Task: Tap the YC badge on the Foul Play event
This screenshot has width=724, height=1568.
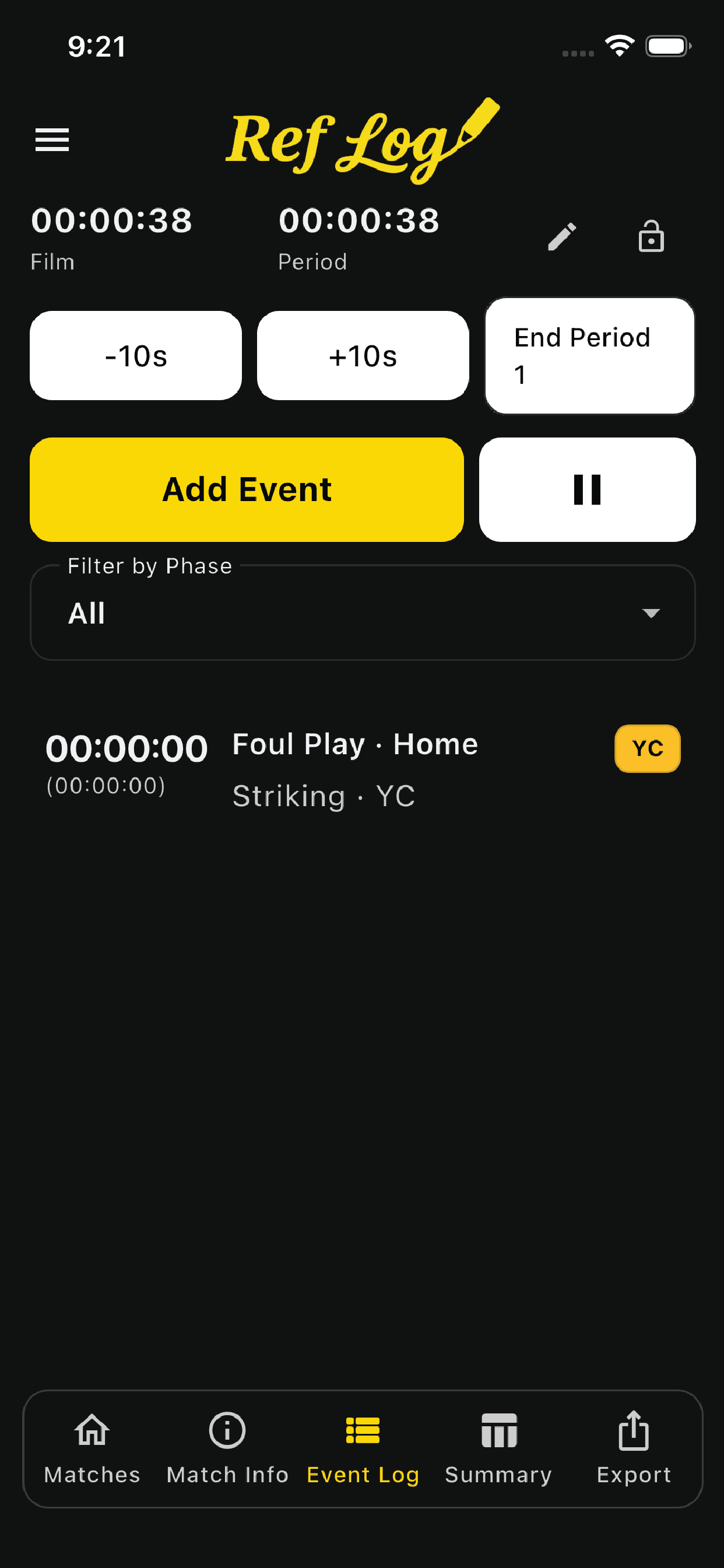Action: (647, 748)
